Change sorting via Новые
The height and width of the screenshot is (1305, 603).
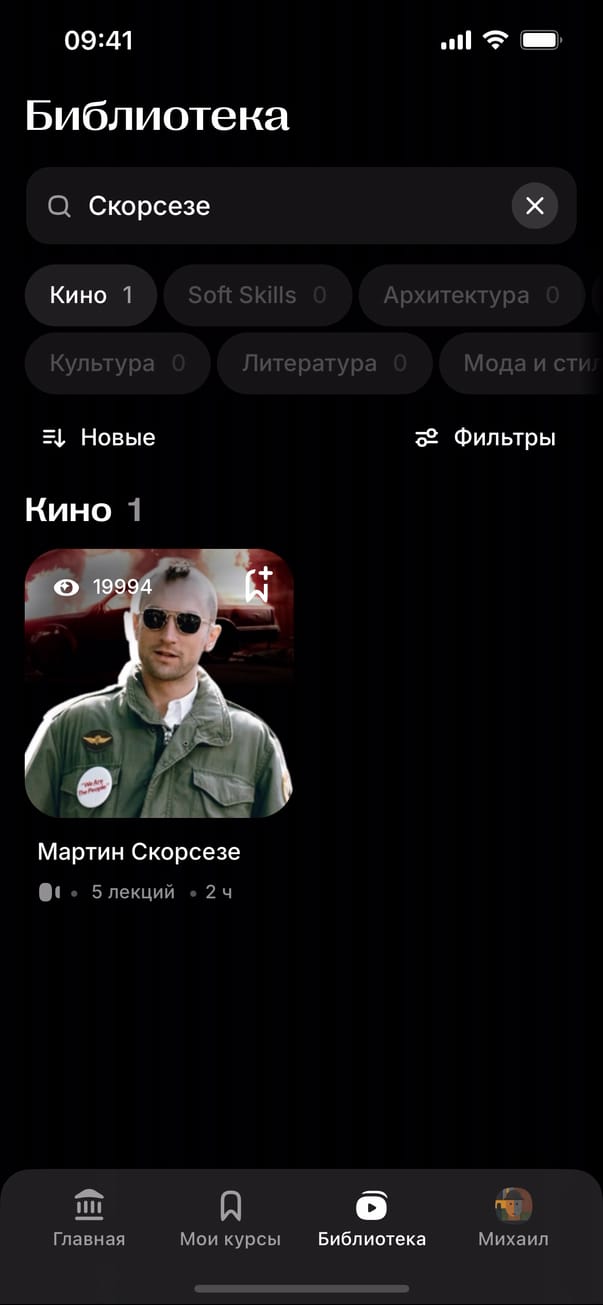99,437
